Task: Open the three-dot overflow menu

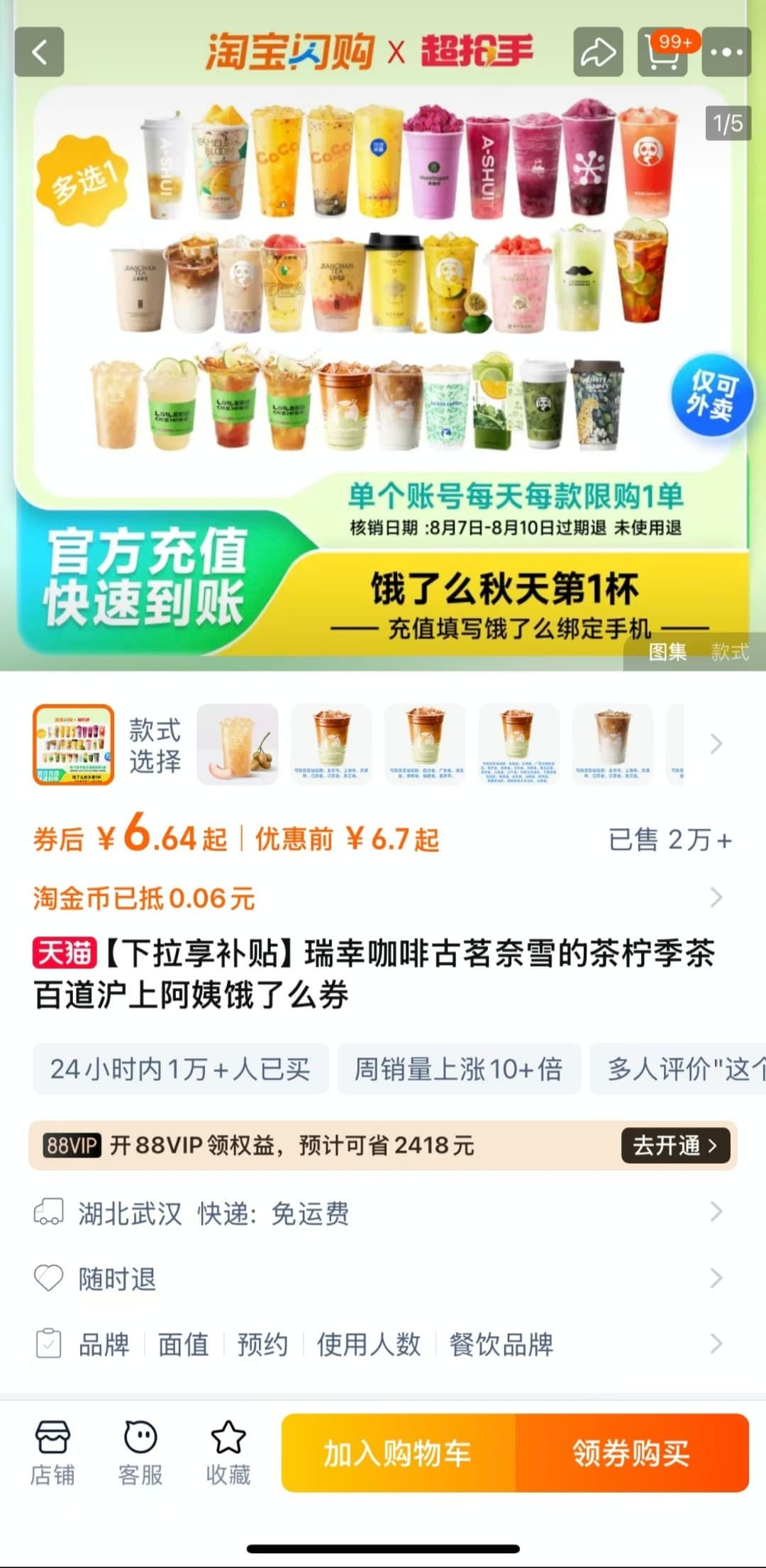Action: point(726,52)
